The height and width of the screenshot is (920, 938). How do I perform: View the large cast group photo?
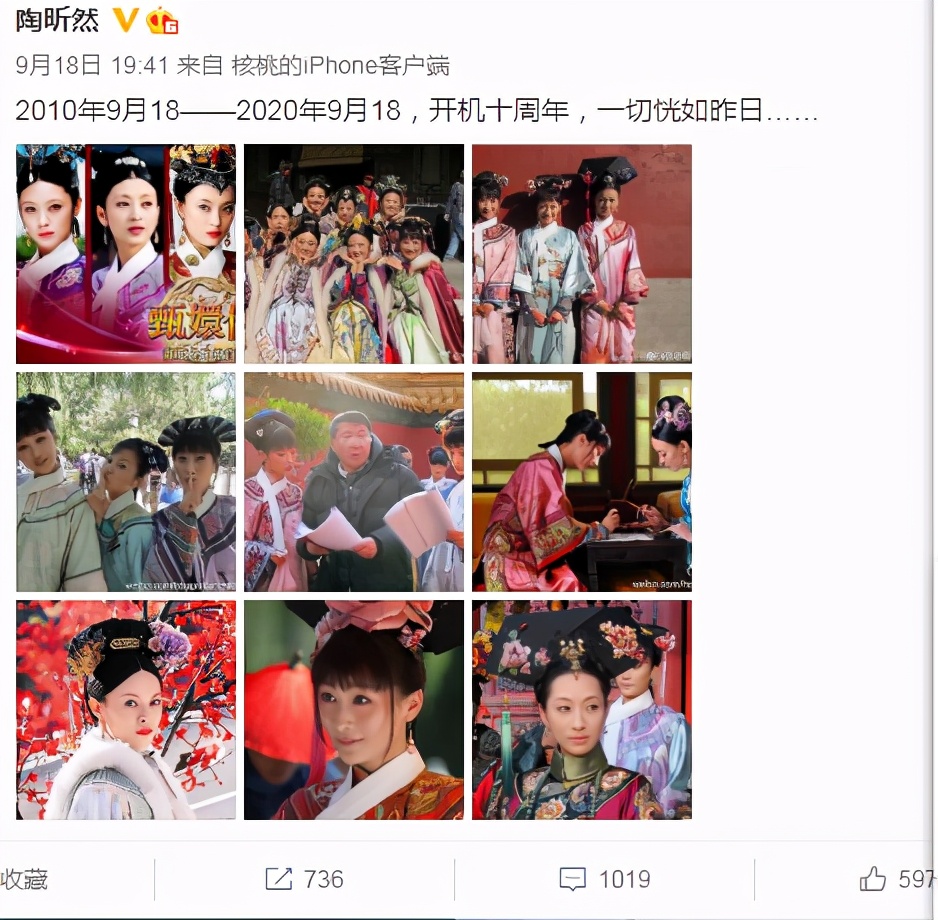tap(354, 254)
